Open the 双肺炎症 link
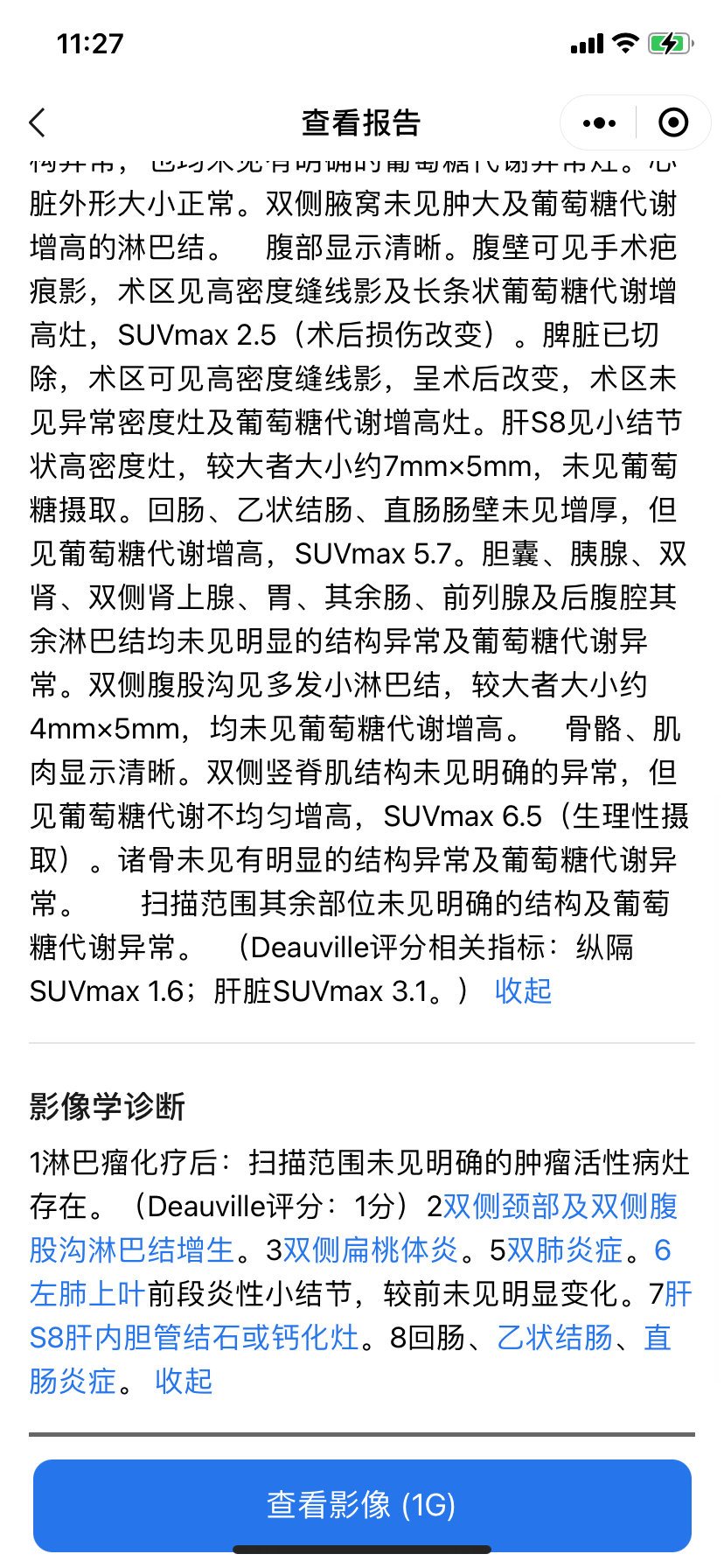The height and width of the screenshot is (1568, 724). [565, 1249]
